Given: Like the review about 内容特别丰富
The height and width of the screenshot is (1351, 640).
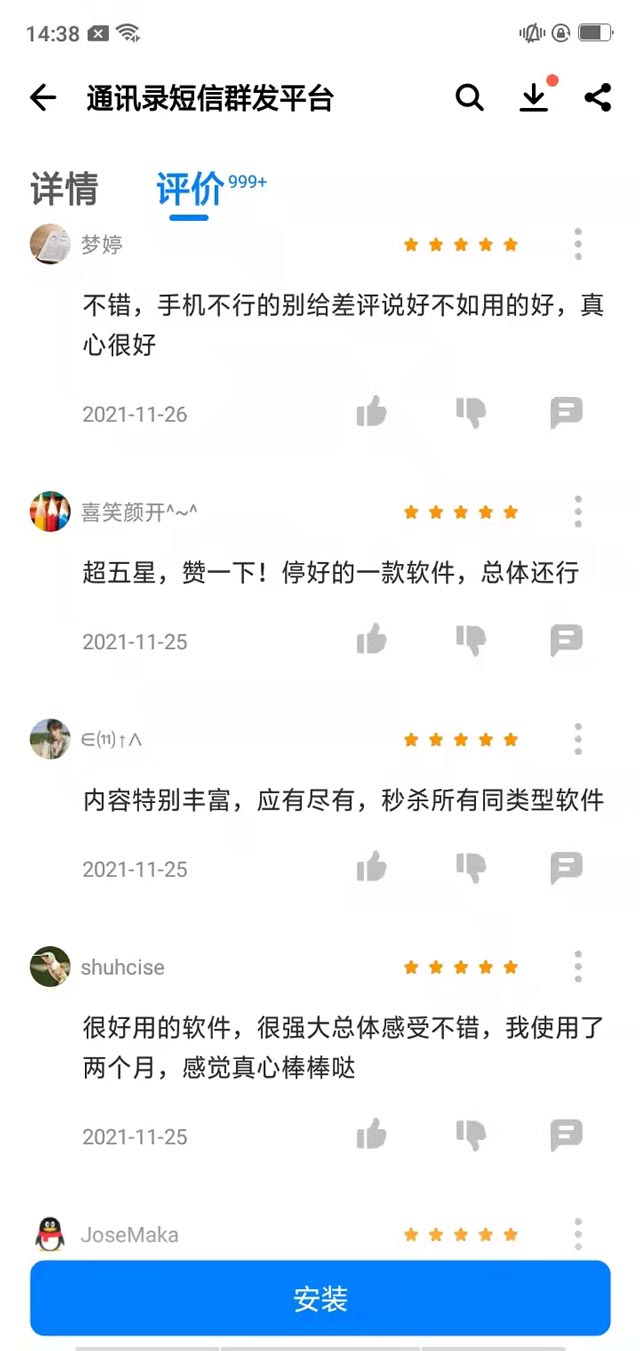Looking at the screenshot, I should pos(372,867).
